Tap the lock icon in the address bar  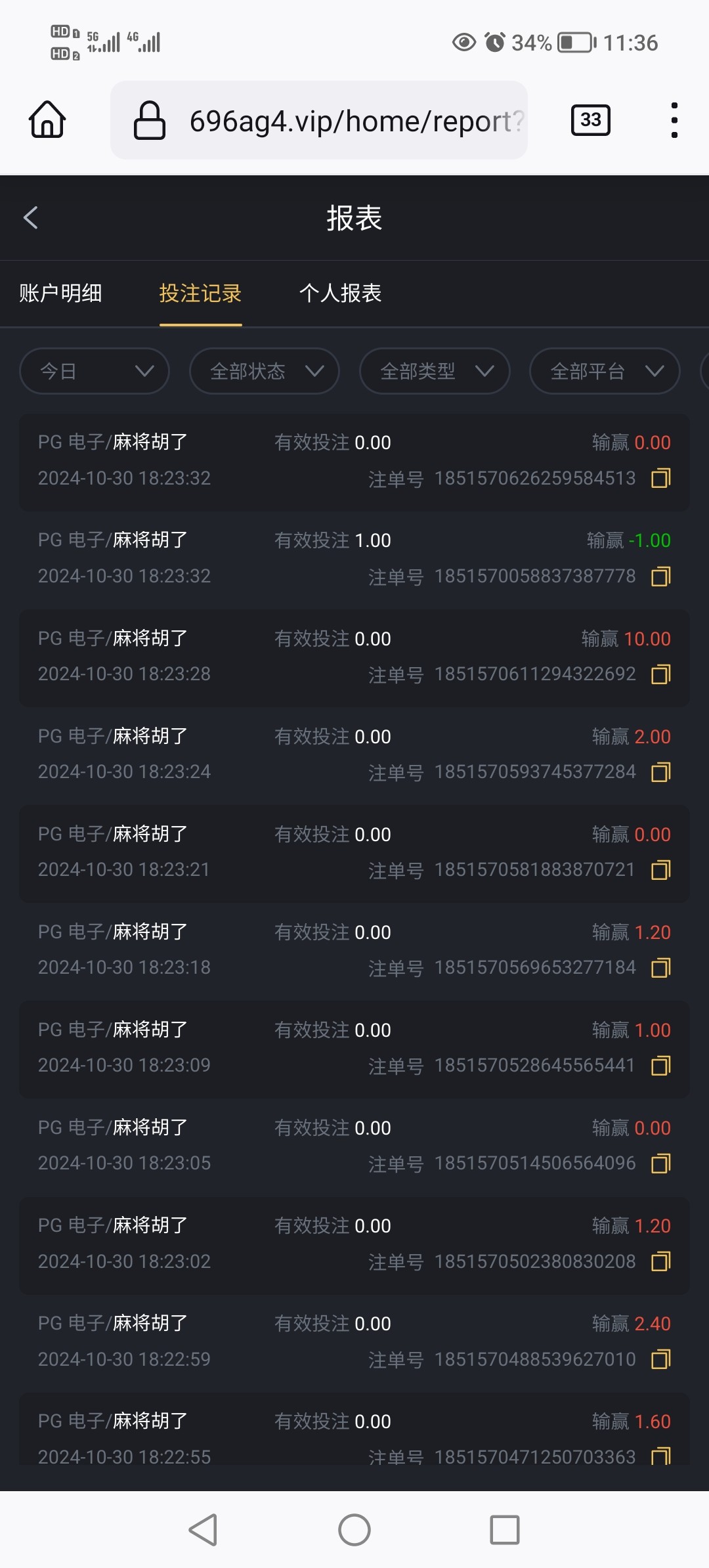(148, 120)
